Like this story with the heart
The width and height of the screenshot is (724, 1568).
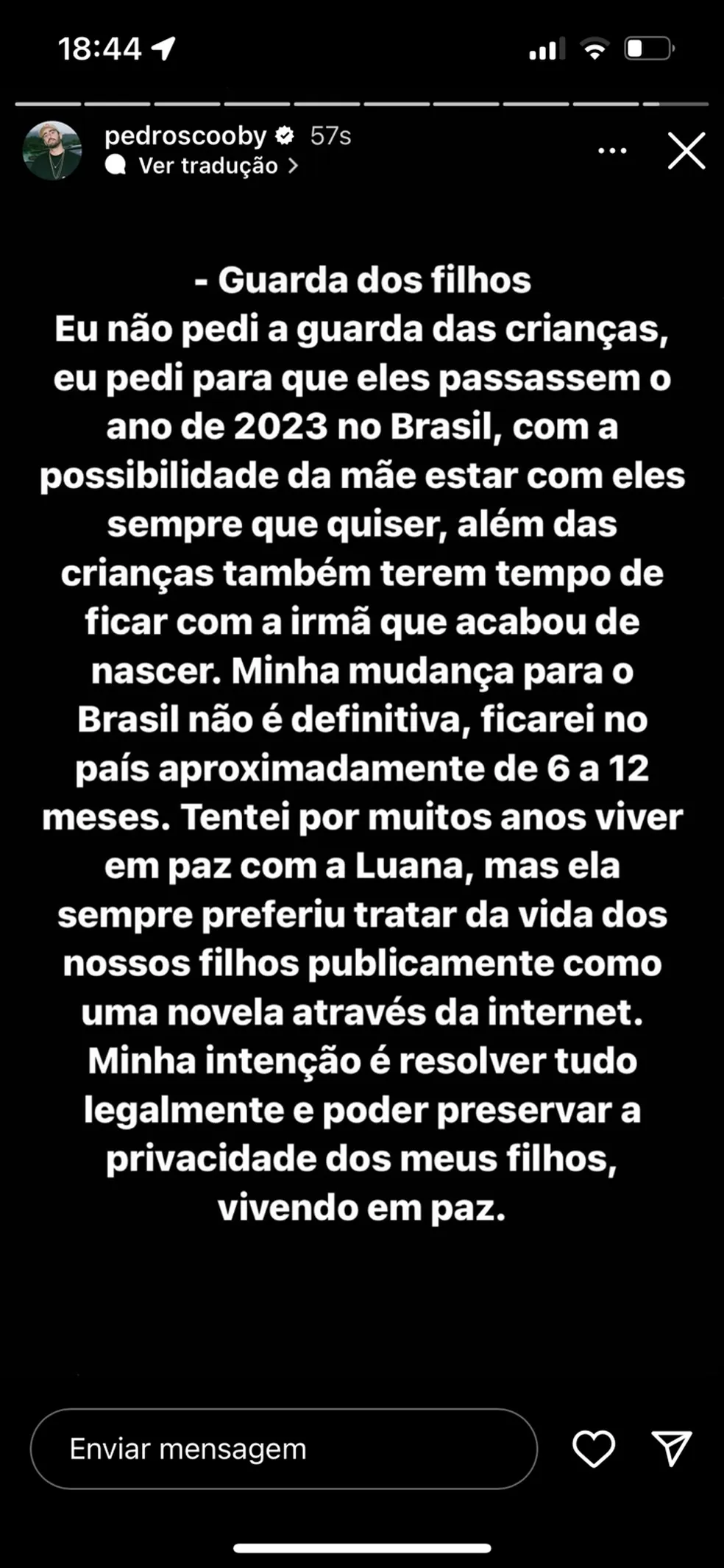pyautogui.click(x=593, y=1449)
